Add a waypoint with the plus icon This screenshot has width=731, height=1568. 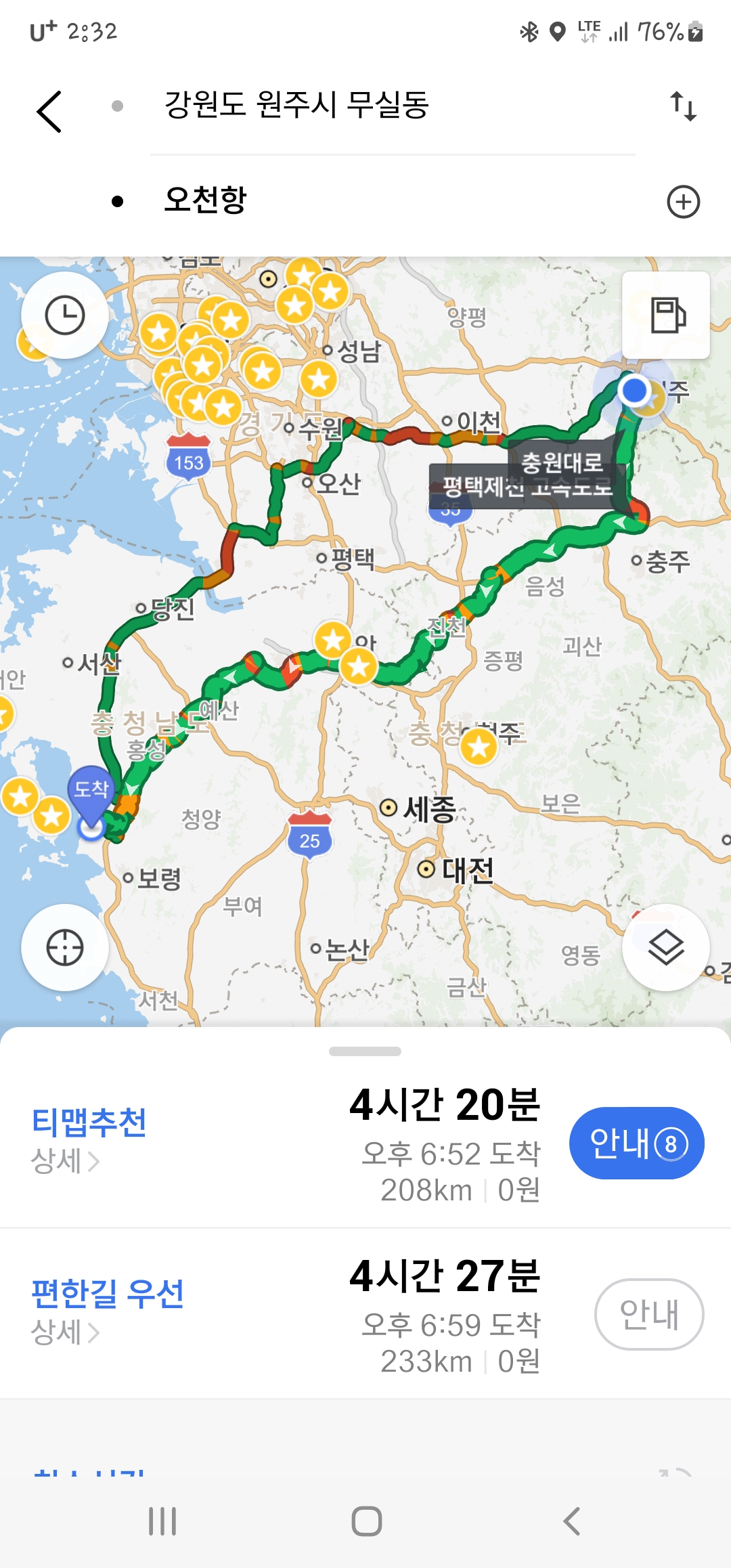click(x=683, y=202)
